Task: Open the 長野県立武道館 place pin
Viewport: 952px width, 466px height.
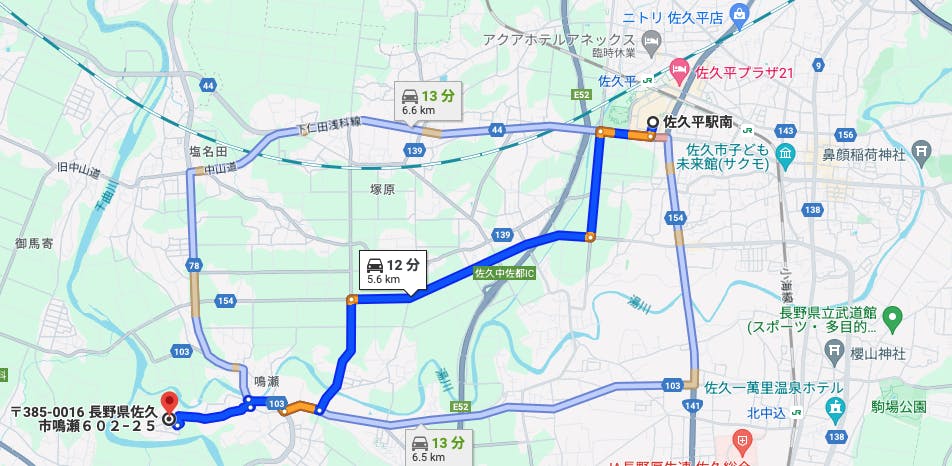Action: tap(893, 317)
